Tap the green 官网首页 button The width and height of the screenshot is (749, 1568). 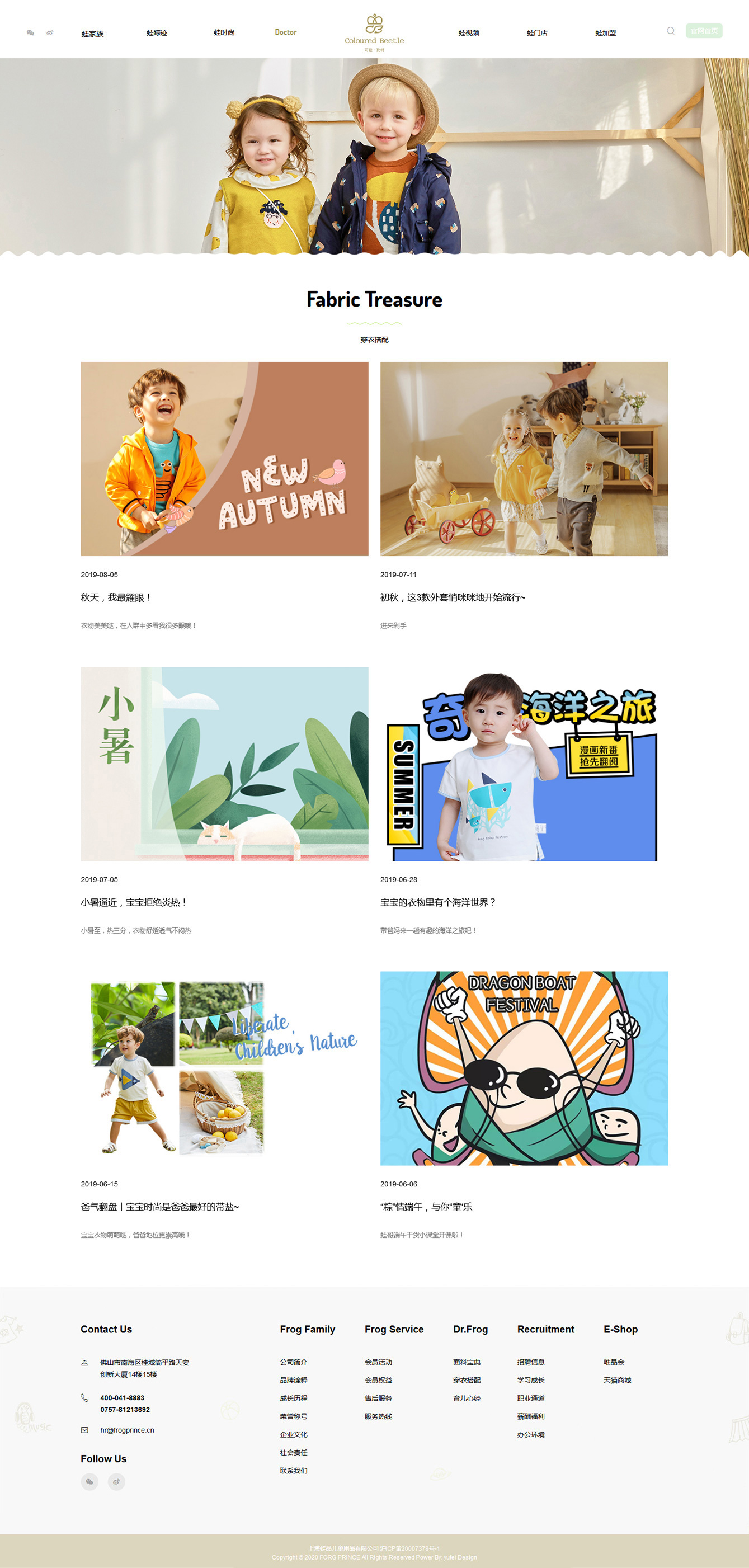pyautogui.click(x=703, y=31)
